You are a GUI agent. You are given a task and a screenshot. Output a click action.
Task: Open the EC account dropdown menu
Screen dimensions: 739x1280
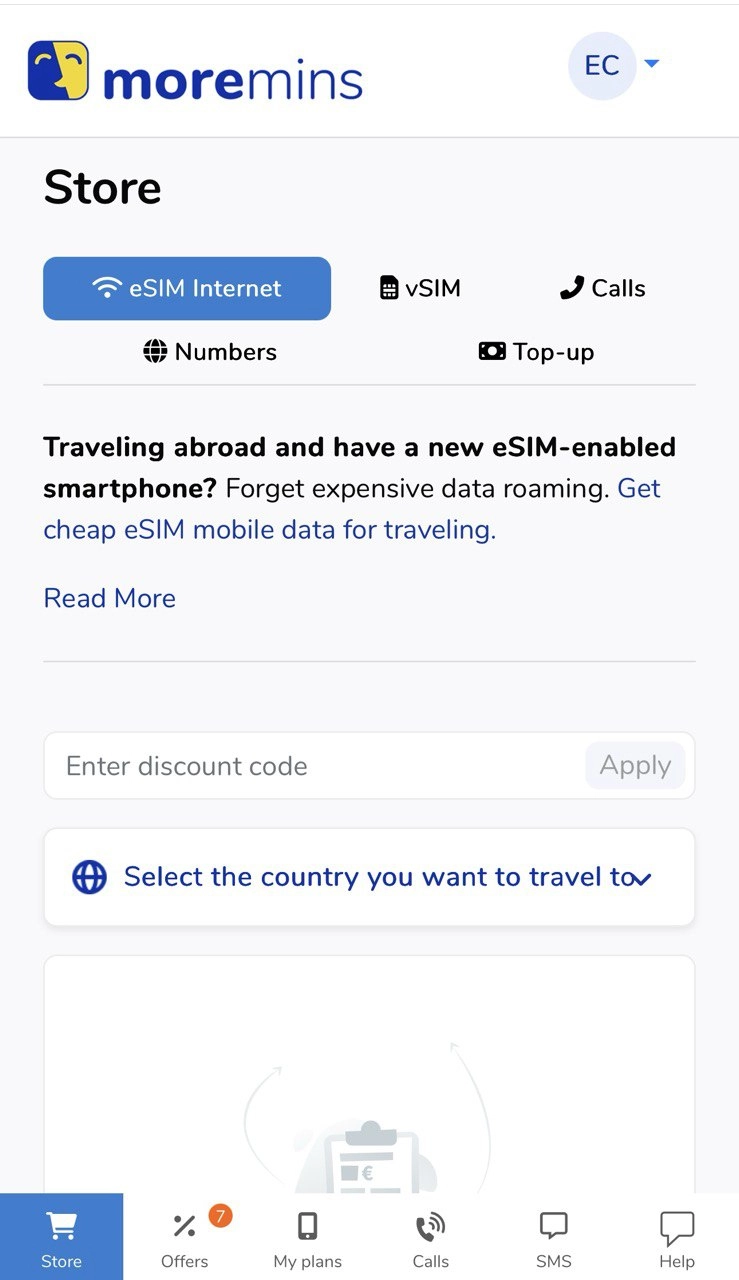click(x=614, y=66)
